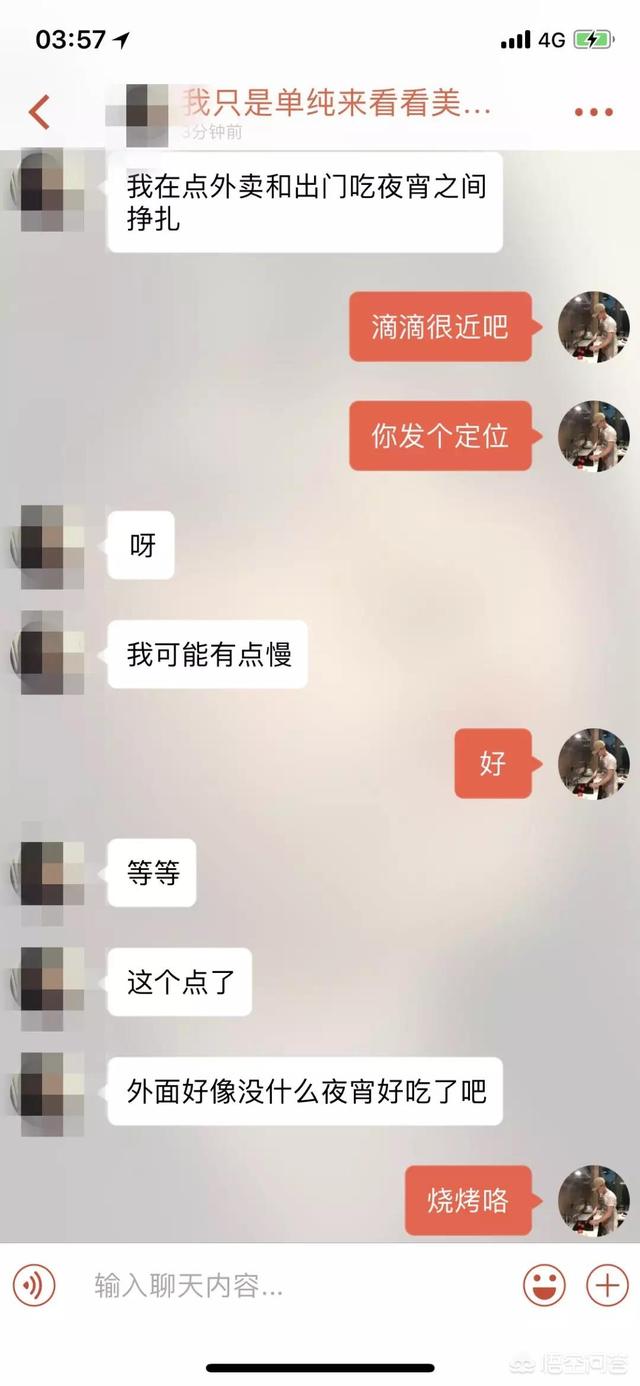Open the emoji picker
Image resolution: width=640 pixels, height=1386 pixels.
pyautogui.click(x=544, y=1285)
